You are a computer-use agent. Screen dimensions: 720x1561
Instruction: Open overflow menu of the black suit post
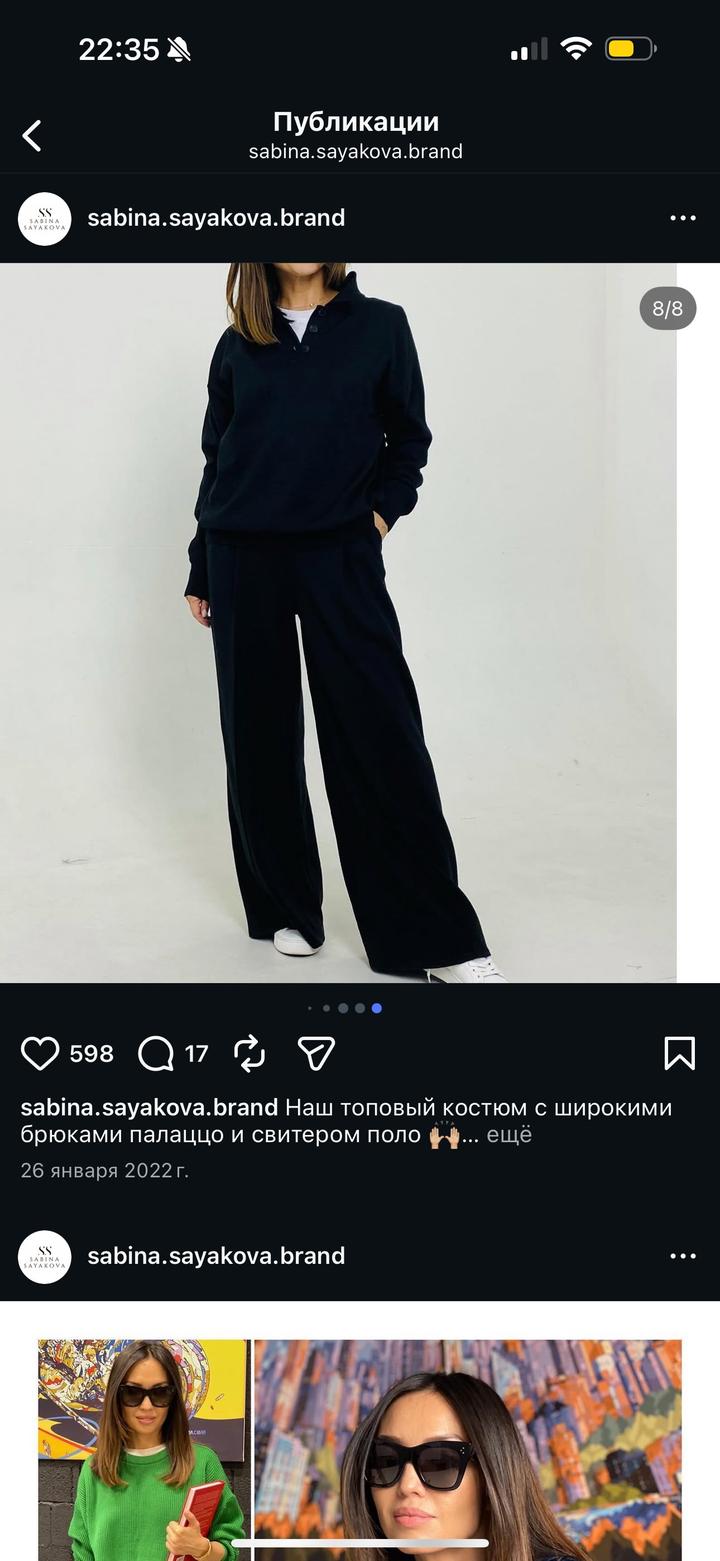[682, 218]
